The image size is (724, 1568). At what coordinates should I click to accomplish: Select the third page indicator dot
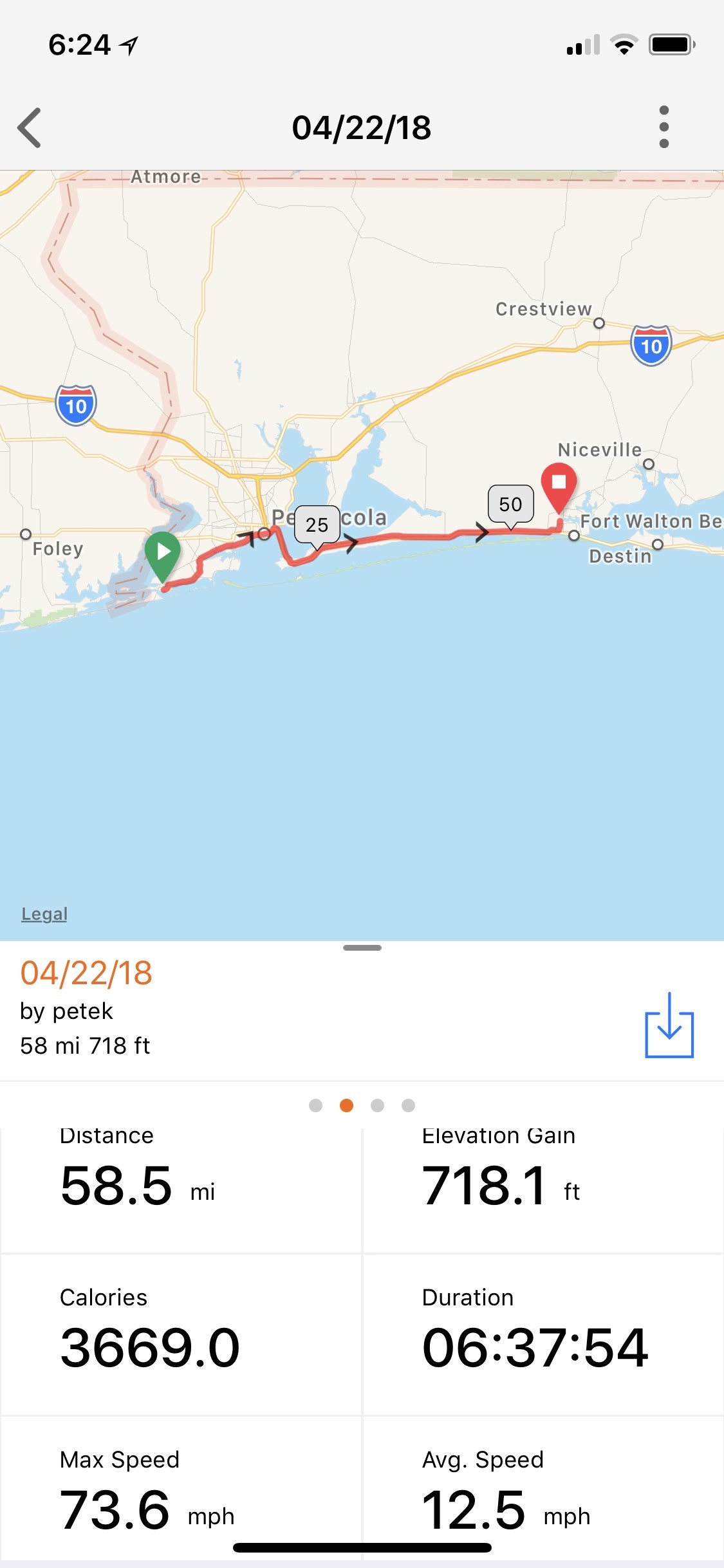click(x=377, y=1105)
